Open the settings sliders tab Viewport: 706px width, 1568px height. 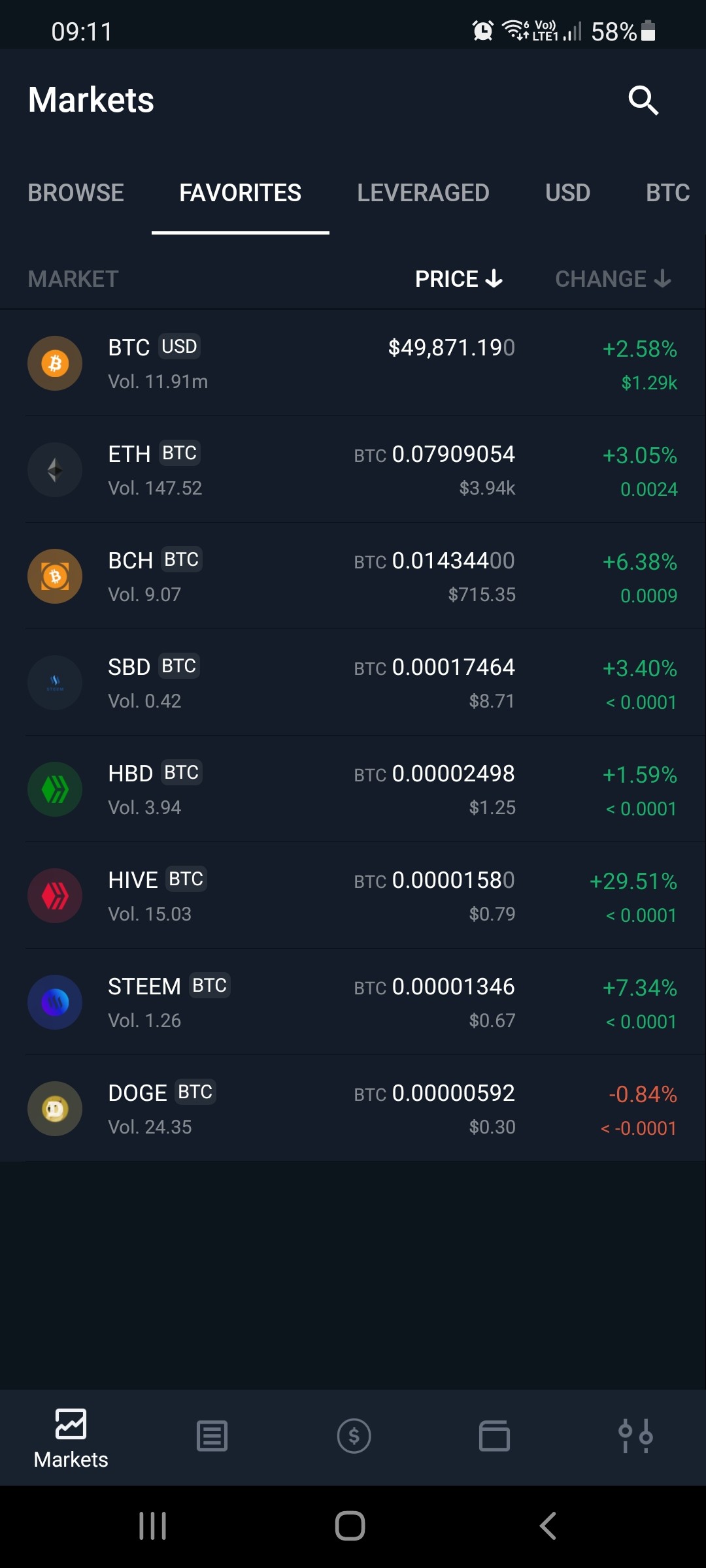635,1436
